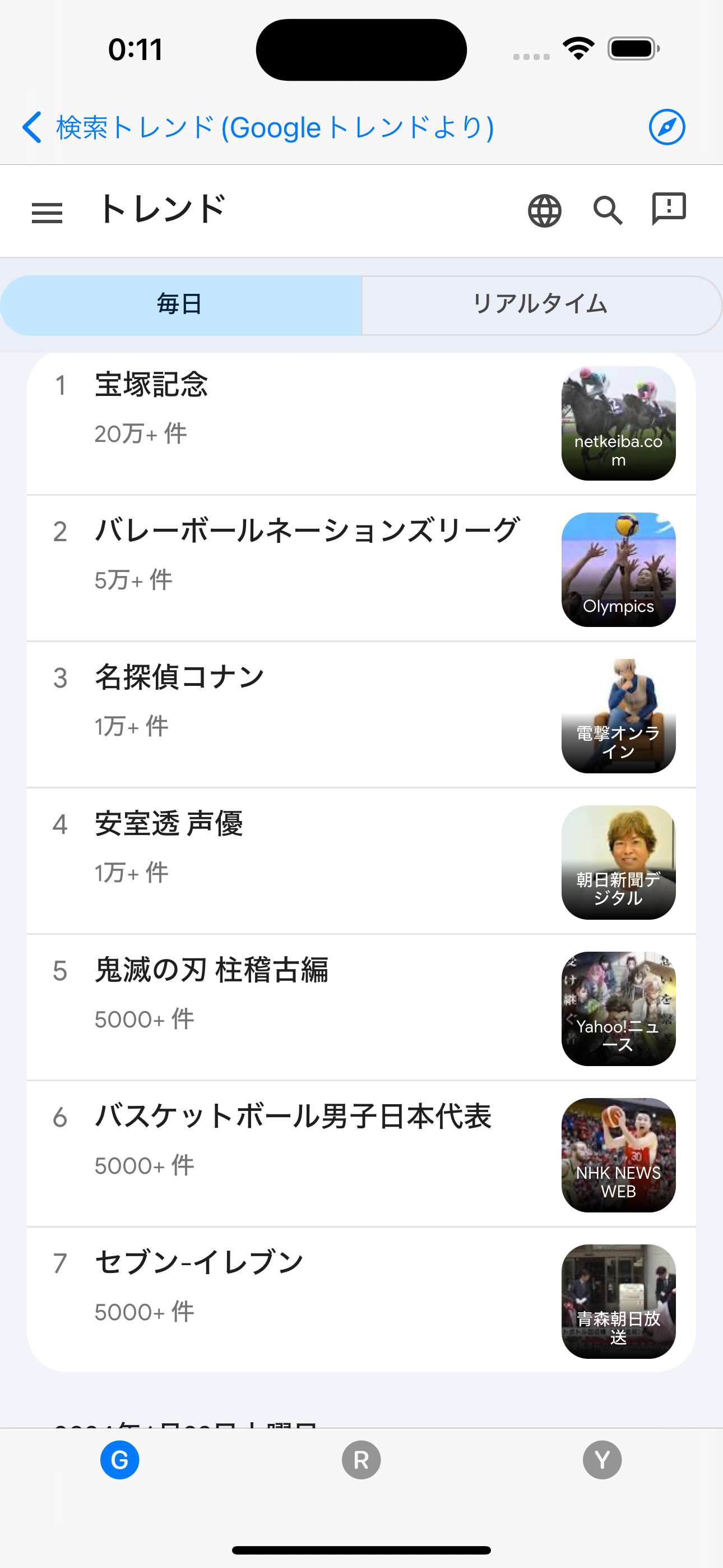Open the 安室透 声優 trend
Image resolution: width=723 pixels, height=1568 pixels.
361,861
